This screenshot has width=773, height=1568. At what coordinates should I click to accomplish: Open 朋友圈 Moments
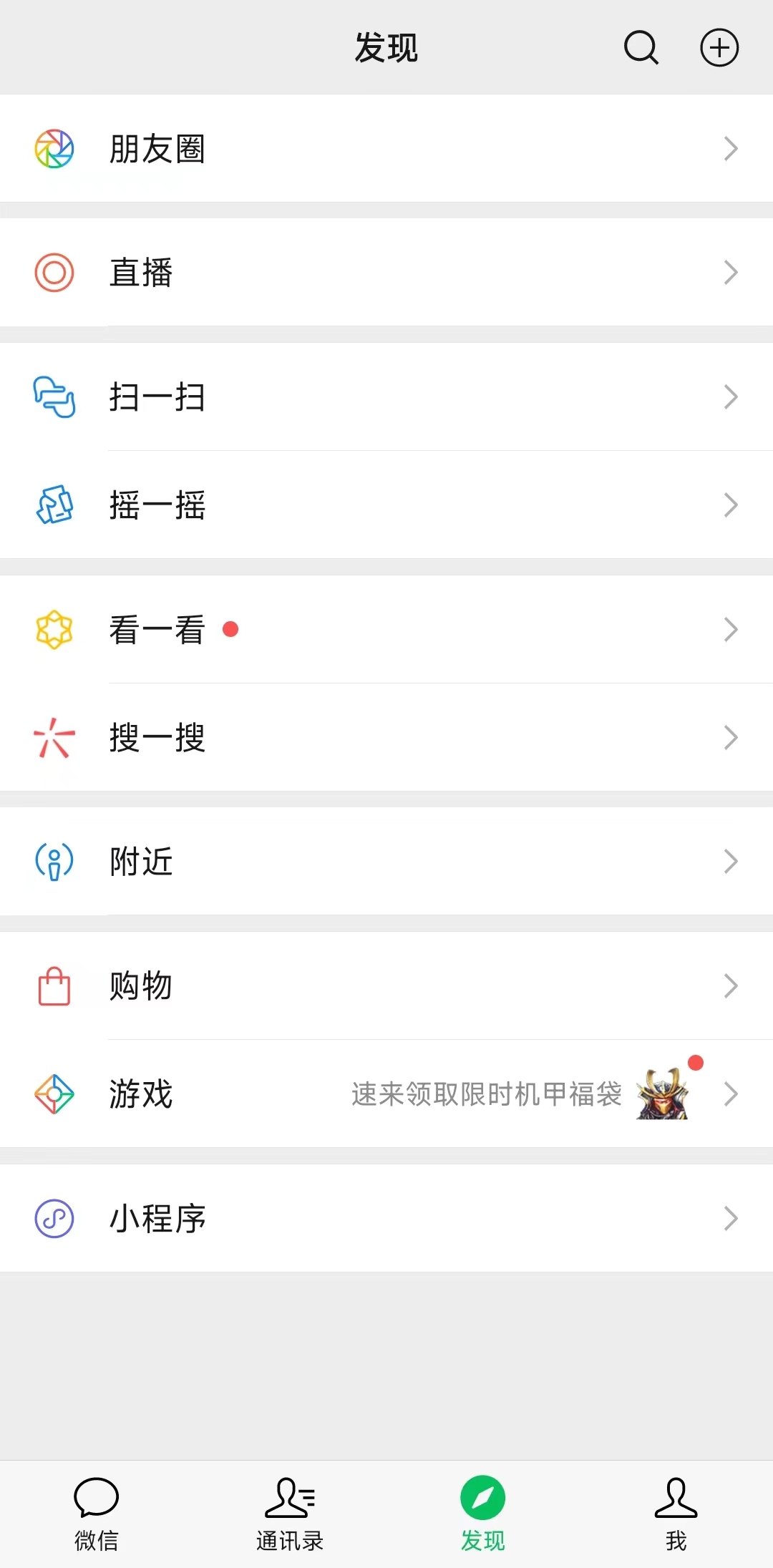(x=386, y=149)
